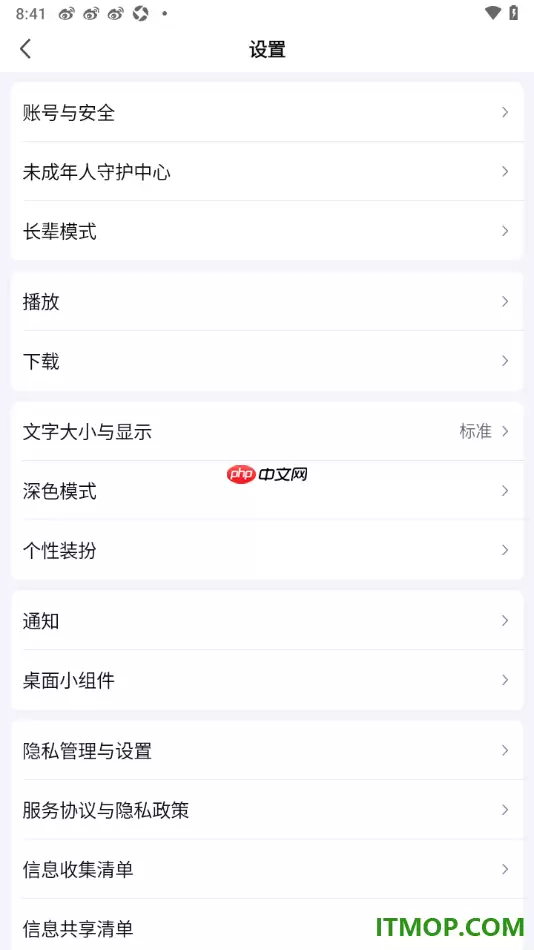Image resolution: width=534 pixels, height=950 pixels.
Task: Open 深色模式 settings
Action: 267,490
